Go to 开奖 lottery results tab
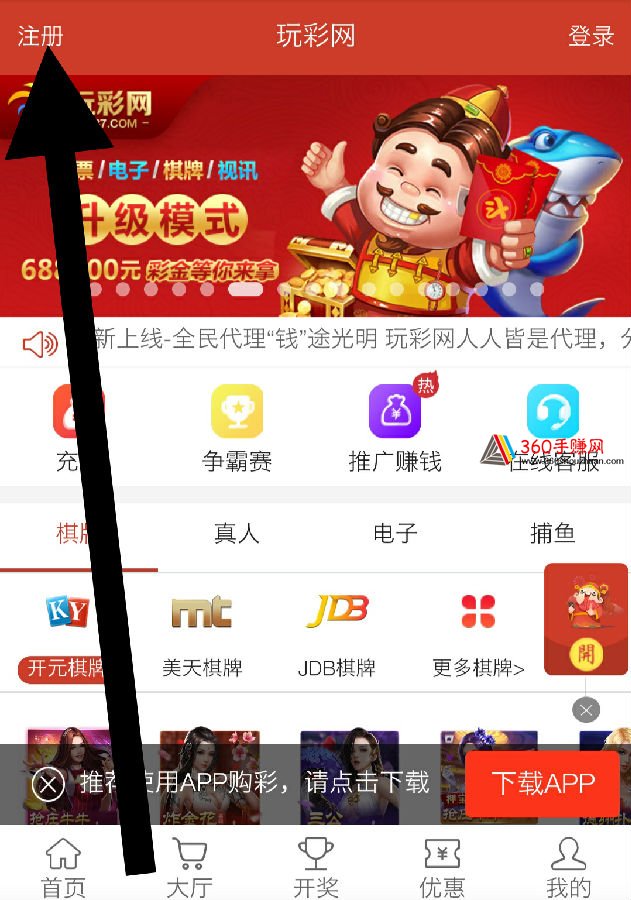Viewport: 631px width, 900px height. click(x=316, y=867)
